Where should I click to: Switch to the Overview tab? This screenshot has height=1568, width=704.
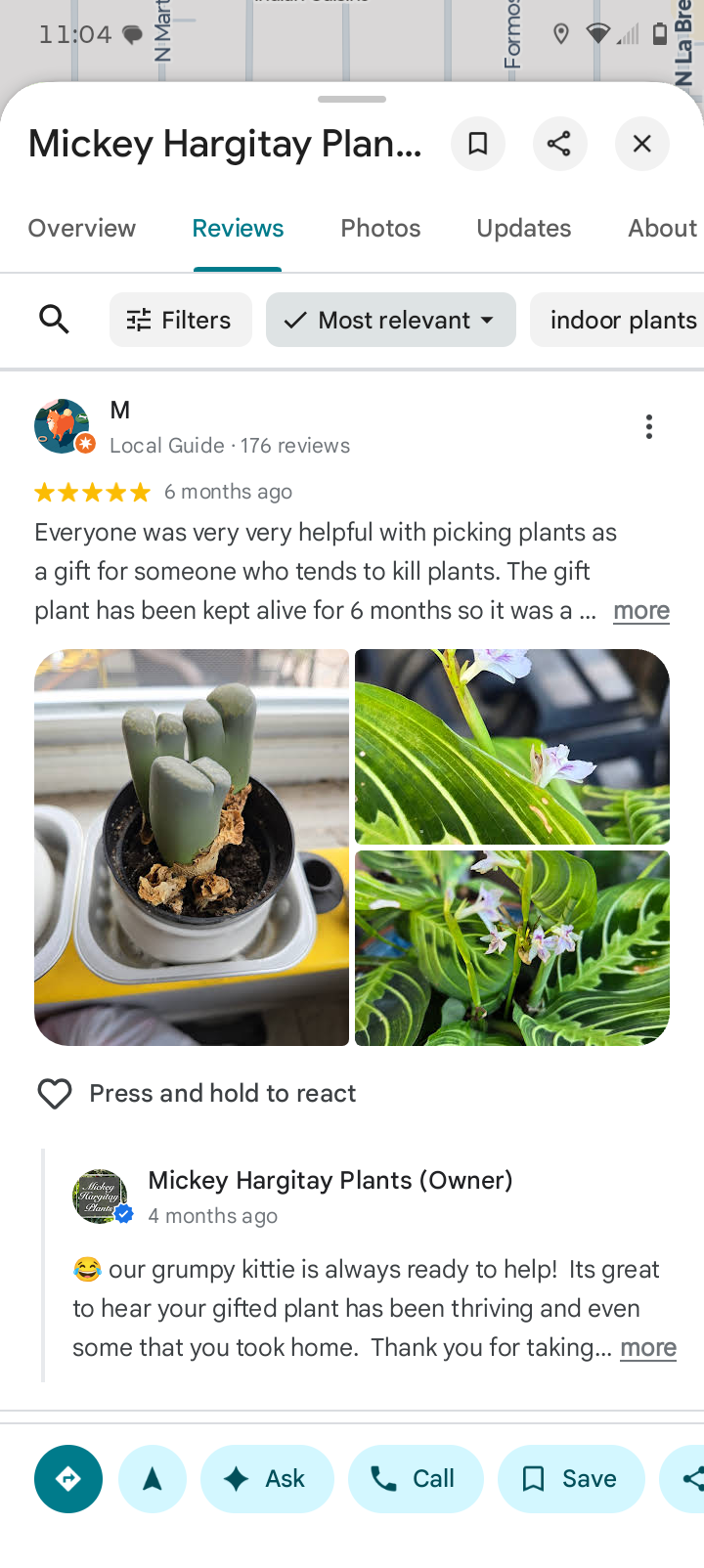click(x=82, y=228)
